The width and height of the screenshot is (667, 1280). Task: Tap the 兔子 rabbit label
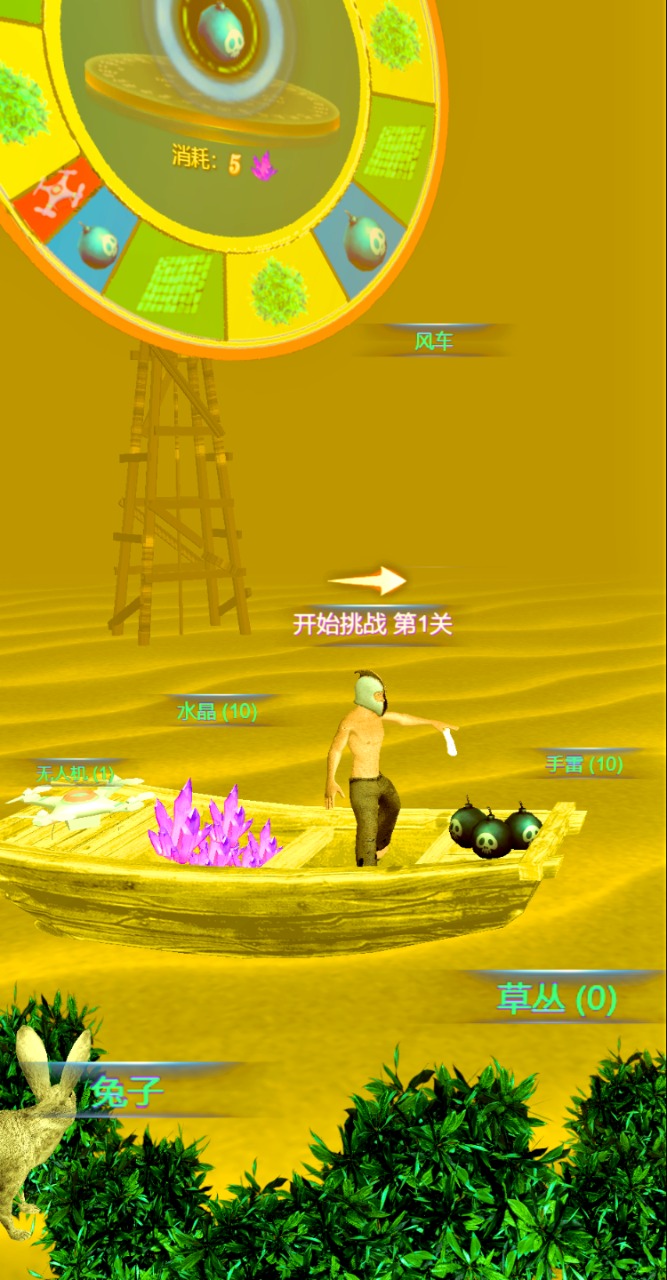(x=128, y=1092)
